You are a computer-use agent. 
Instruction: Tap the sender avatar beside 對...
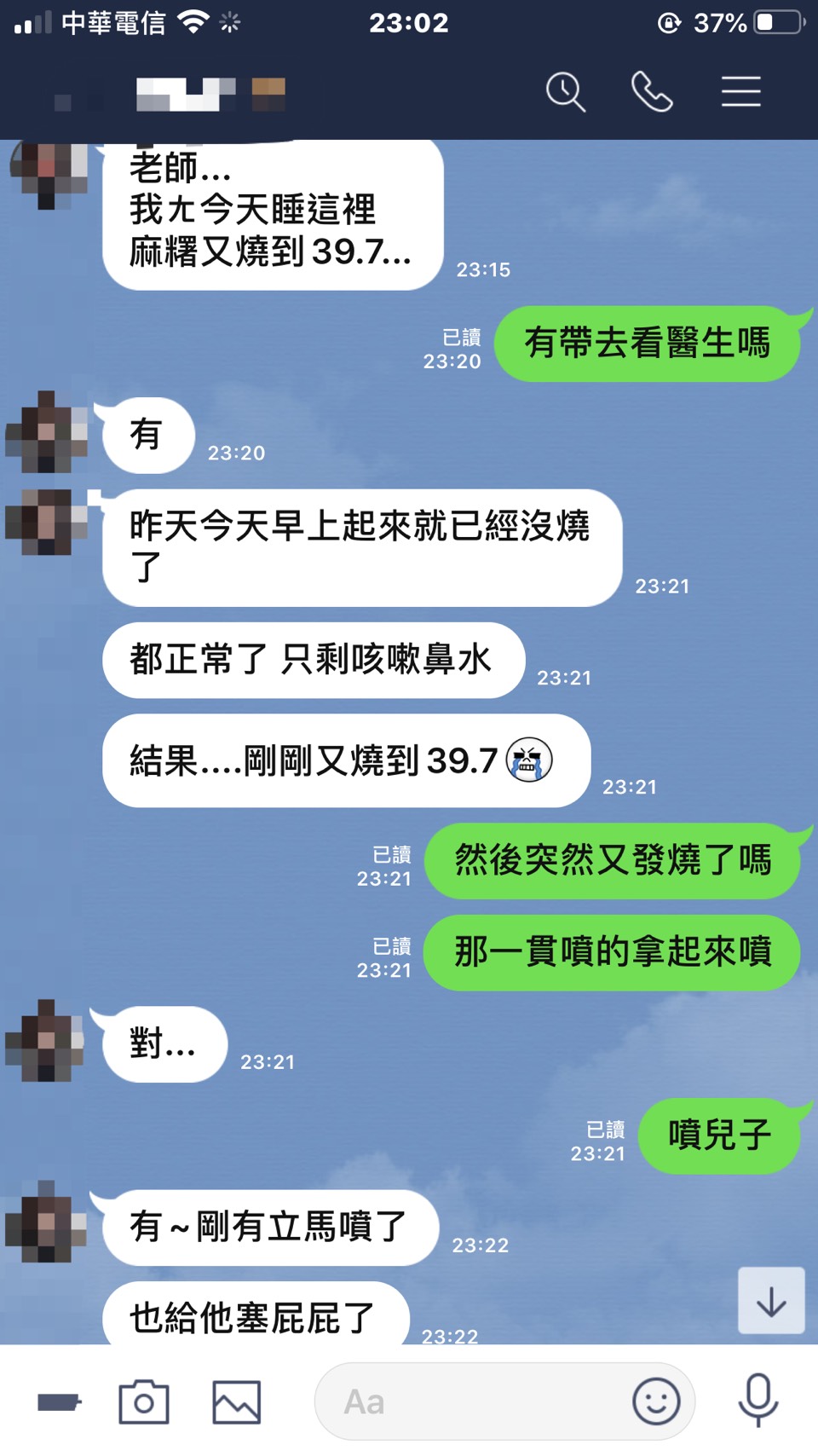point(46,1041)
